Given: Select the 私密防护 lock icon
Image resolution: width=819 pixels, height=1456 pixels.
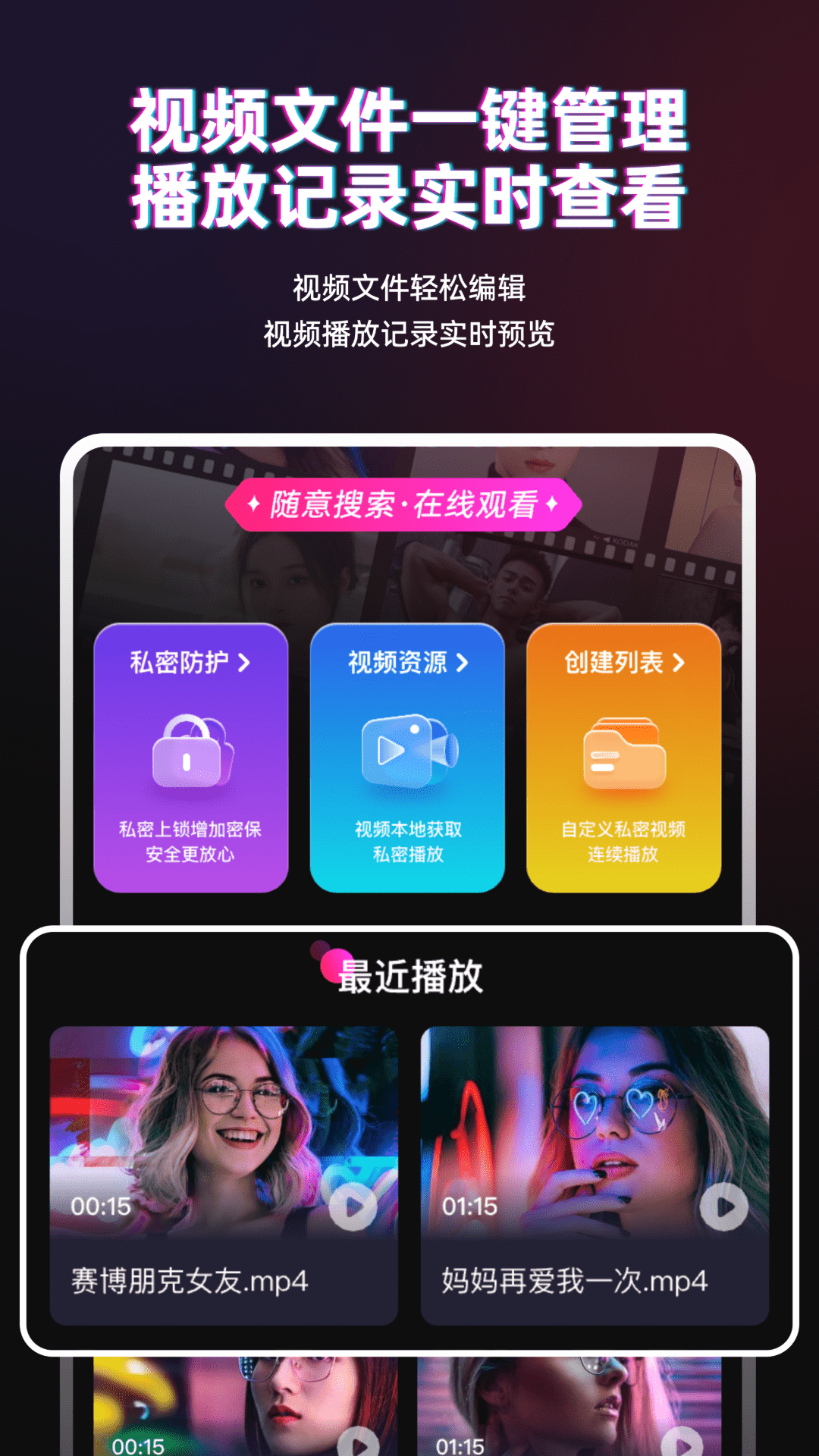Looking at the screenshot, I should [x=192, y=755].
